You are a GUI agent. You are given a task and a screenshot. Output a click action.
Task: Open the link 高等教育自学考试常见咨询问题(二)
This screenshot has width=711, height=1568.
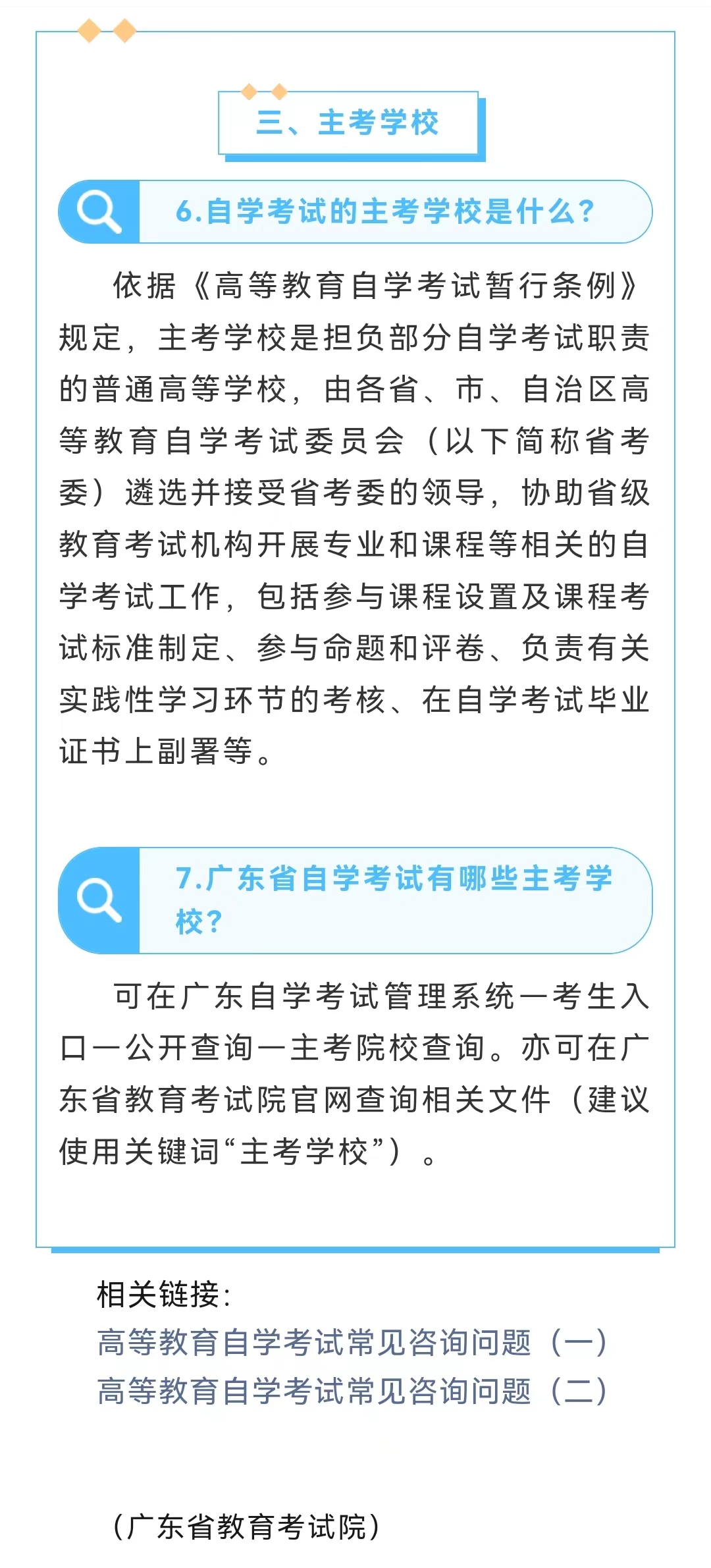coord(352,1392)
